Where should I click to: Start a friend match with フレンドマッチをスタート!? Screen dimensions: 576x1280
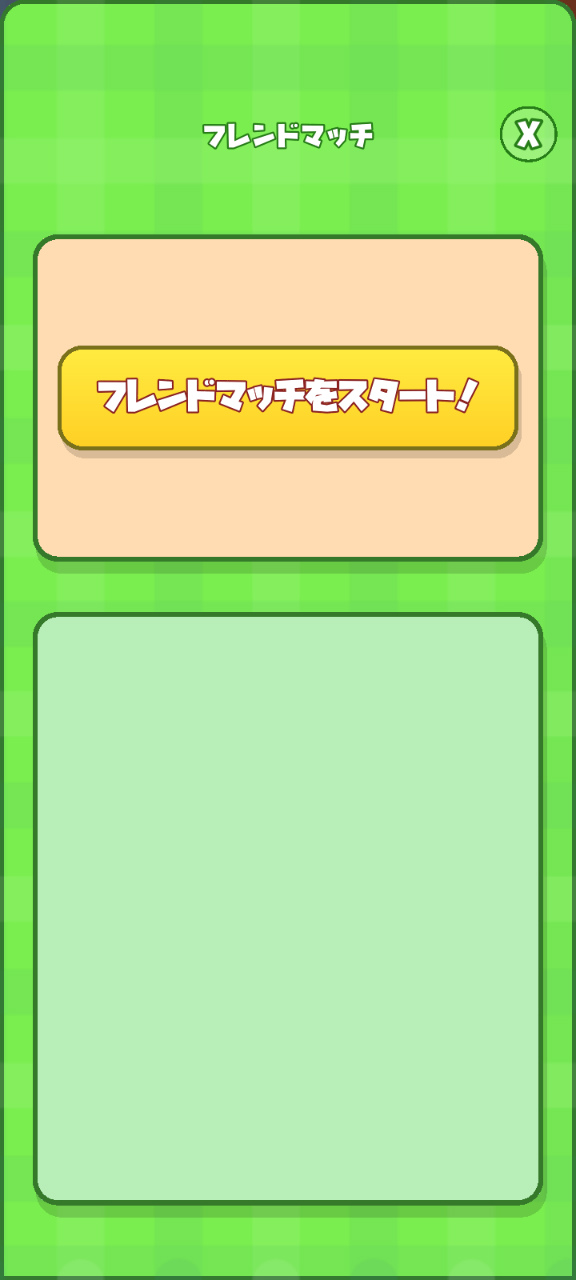pos(288,398)
